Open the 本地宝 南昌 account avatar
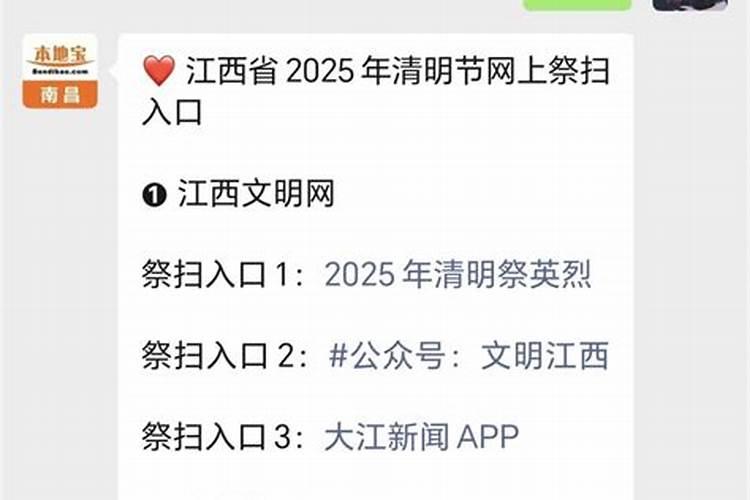This screenshot has width=750, height=500. pyautogui.click(x=59, y=72)
